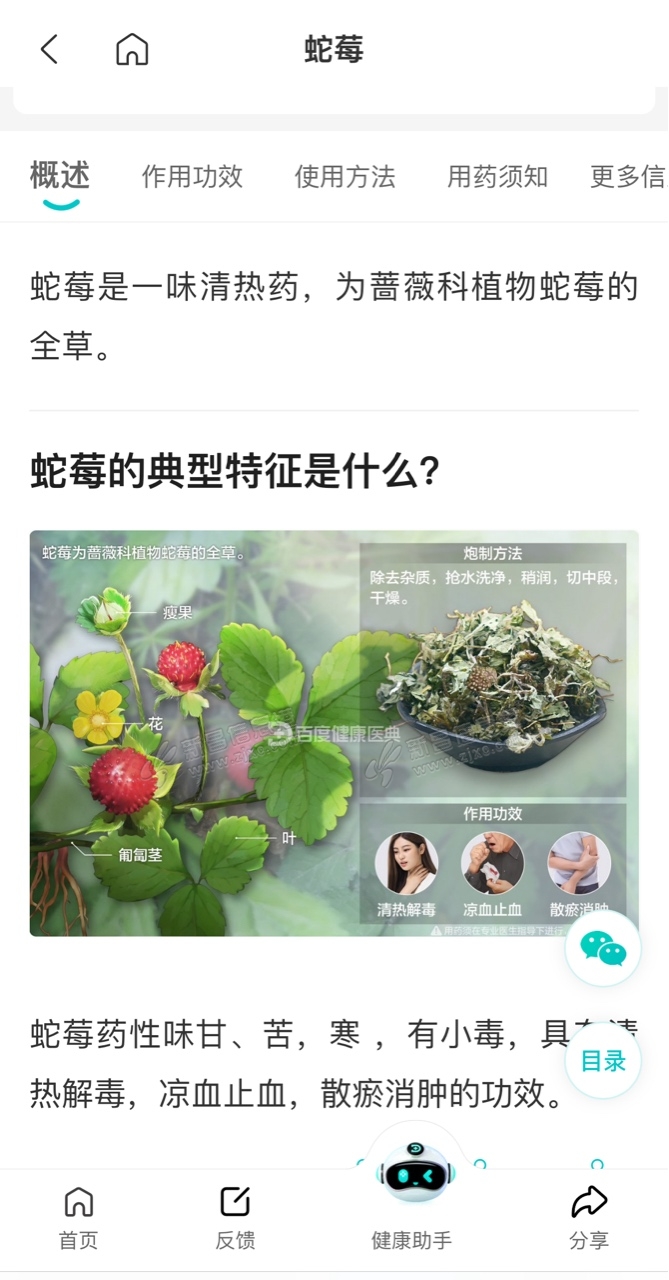The image size is (669, 1280).
Task: Switch to the 作用功效 tab
Action: pyautogui.click(x=192, y=177)
